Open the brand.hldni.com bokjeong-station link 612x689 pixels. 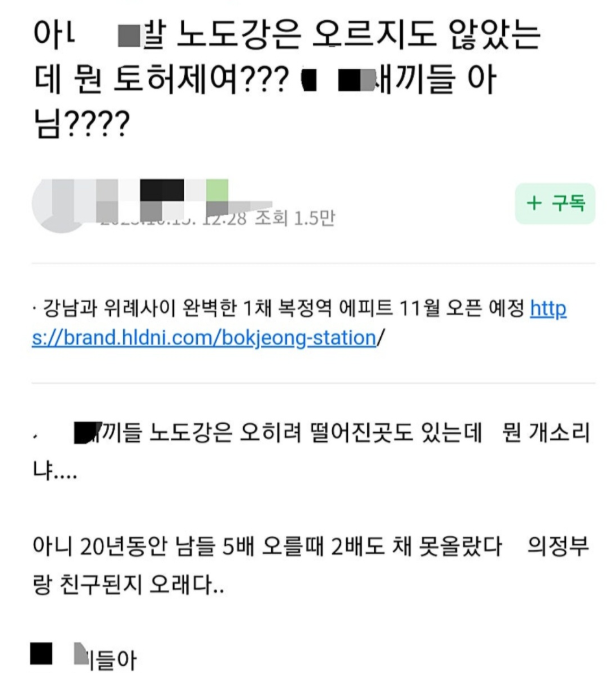click(x=205, y=337)
